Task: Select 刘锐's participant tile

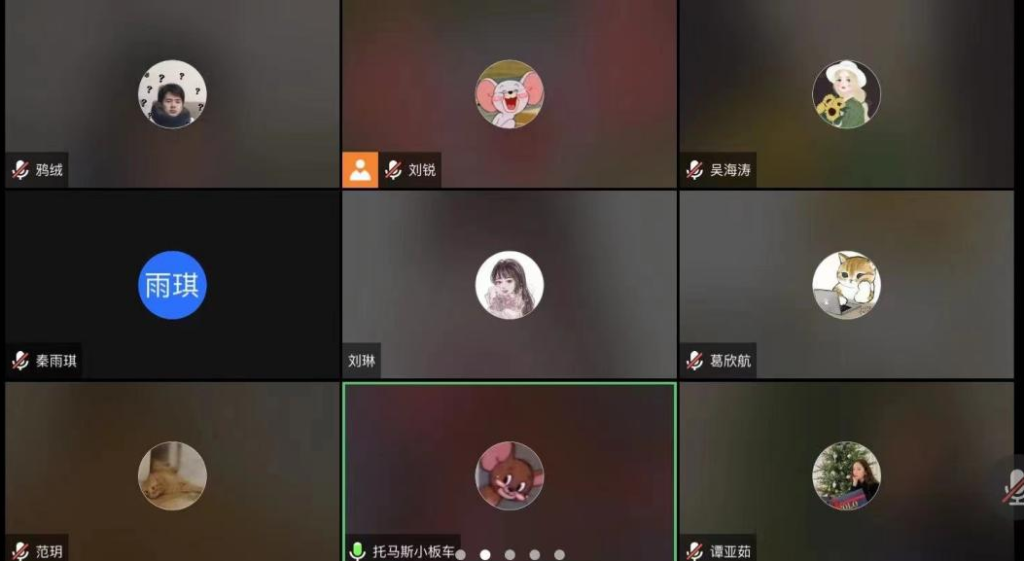Action: [509, 94]
